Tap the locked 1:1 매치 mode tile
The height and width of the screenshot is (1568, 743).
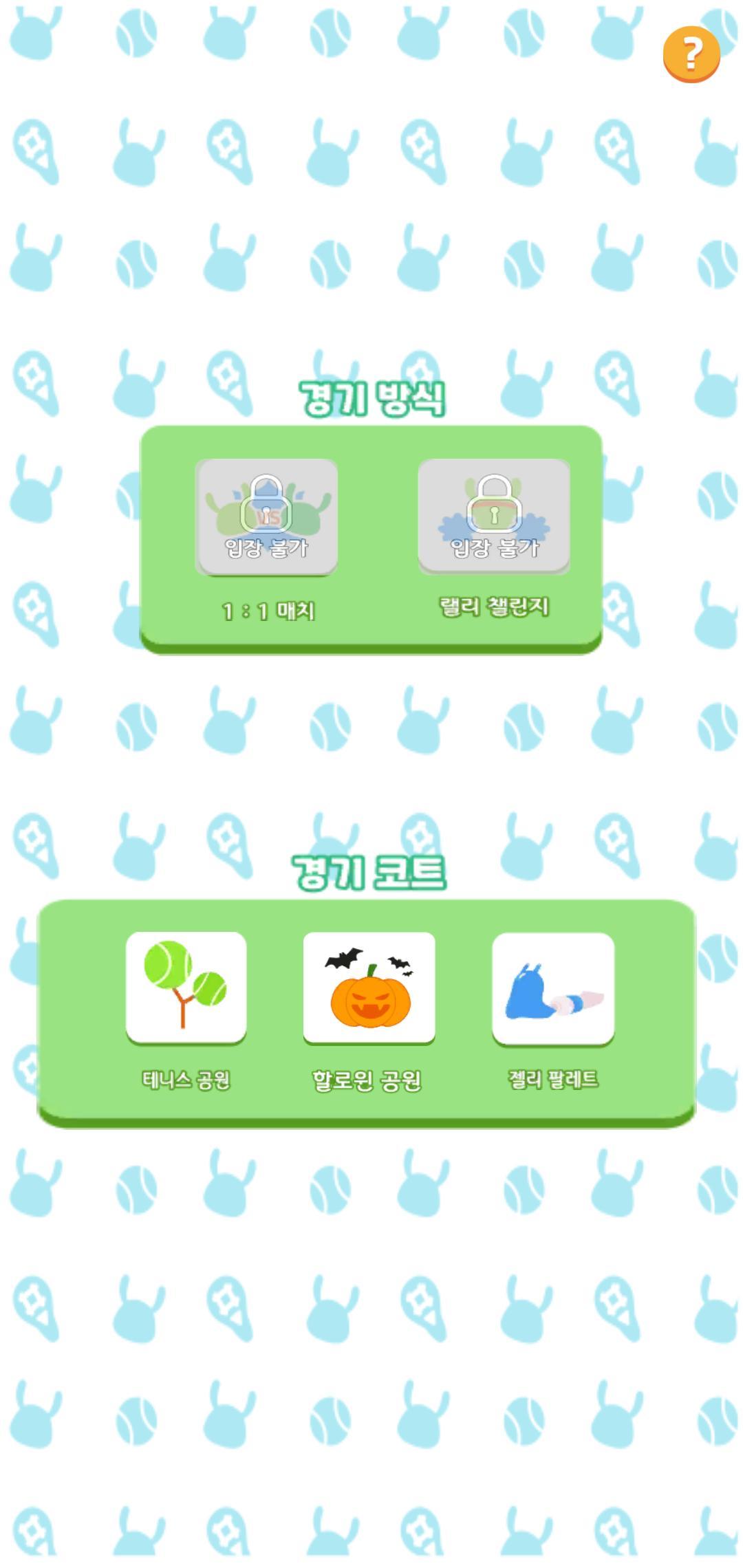coord(267,517)
